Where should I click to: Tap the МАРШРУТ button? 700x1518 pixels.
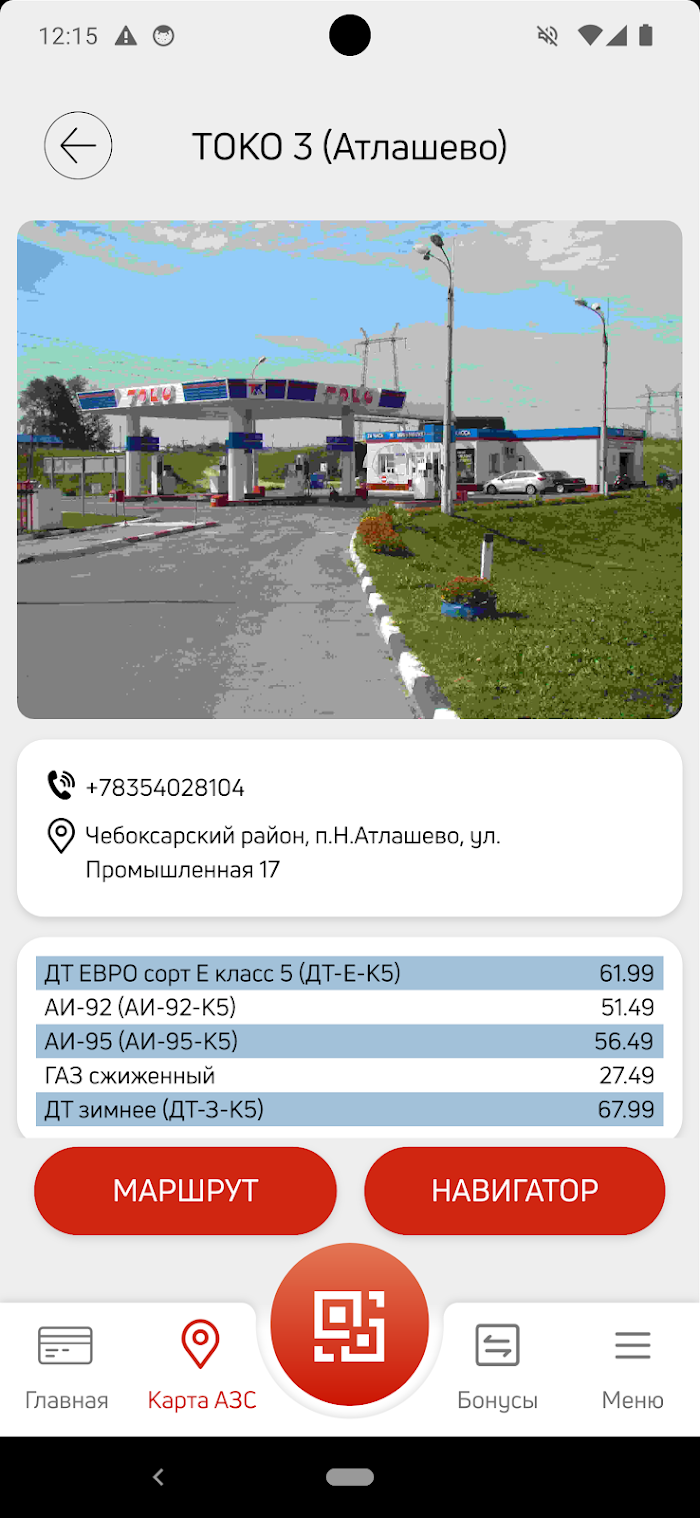click(185, 1191)
